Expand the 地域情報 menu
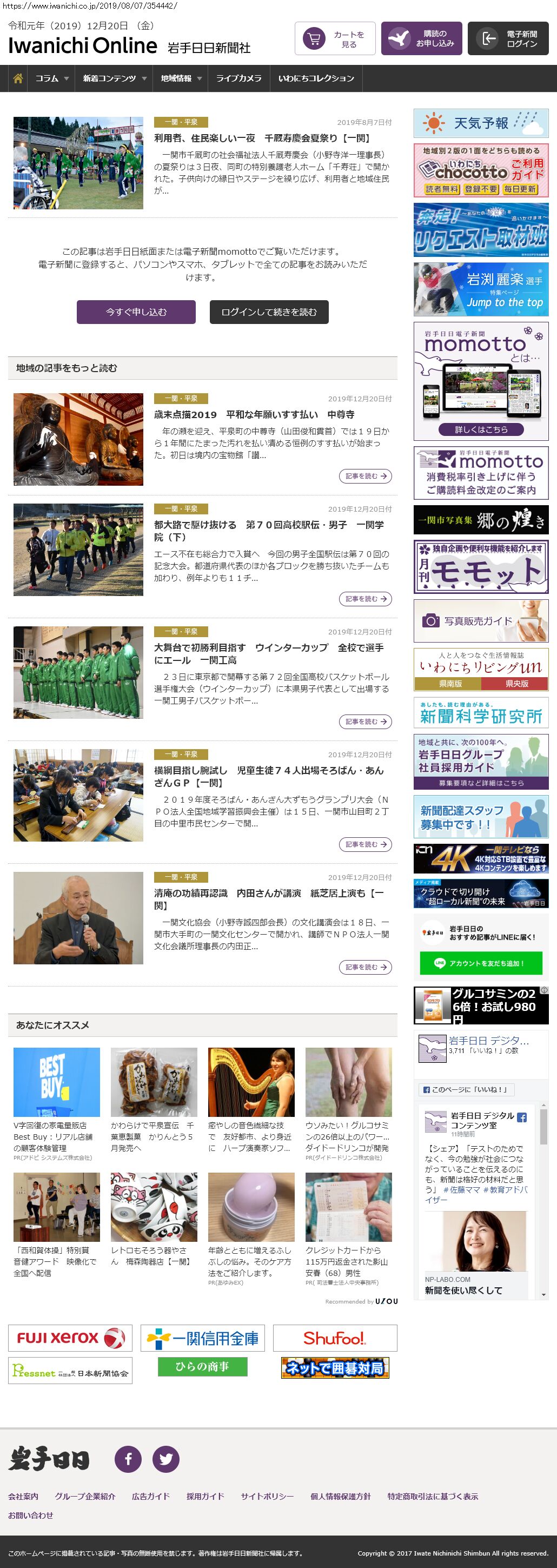 [x=181, y=78]
